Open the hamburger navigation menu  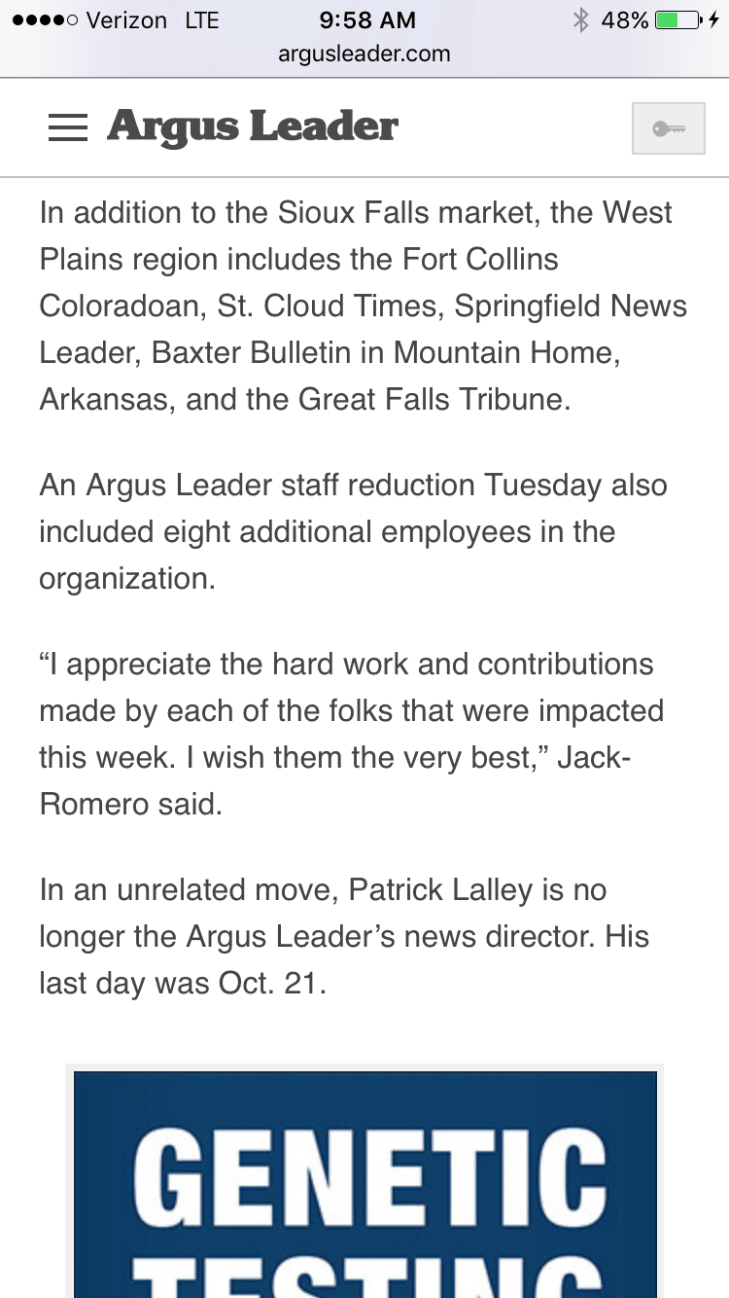(x=67, y=128)
